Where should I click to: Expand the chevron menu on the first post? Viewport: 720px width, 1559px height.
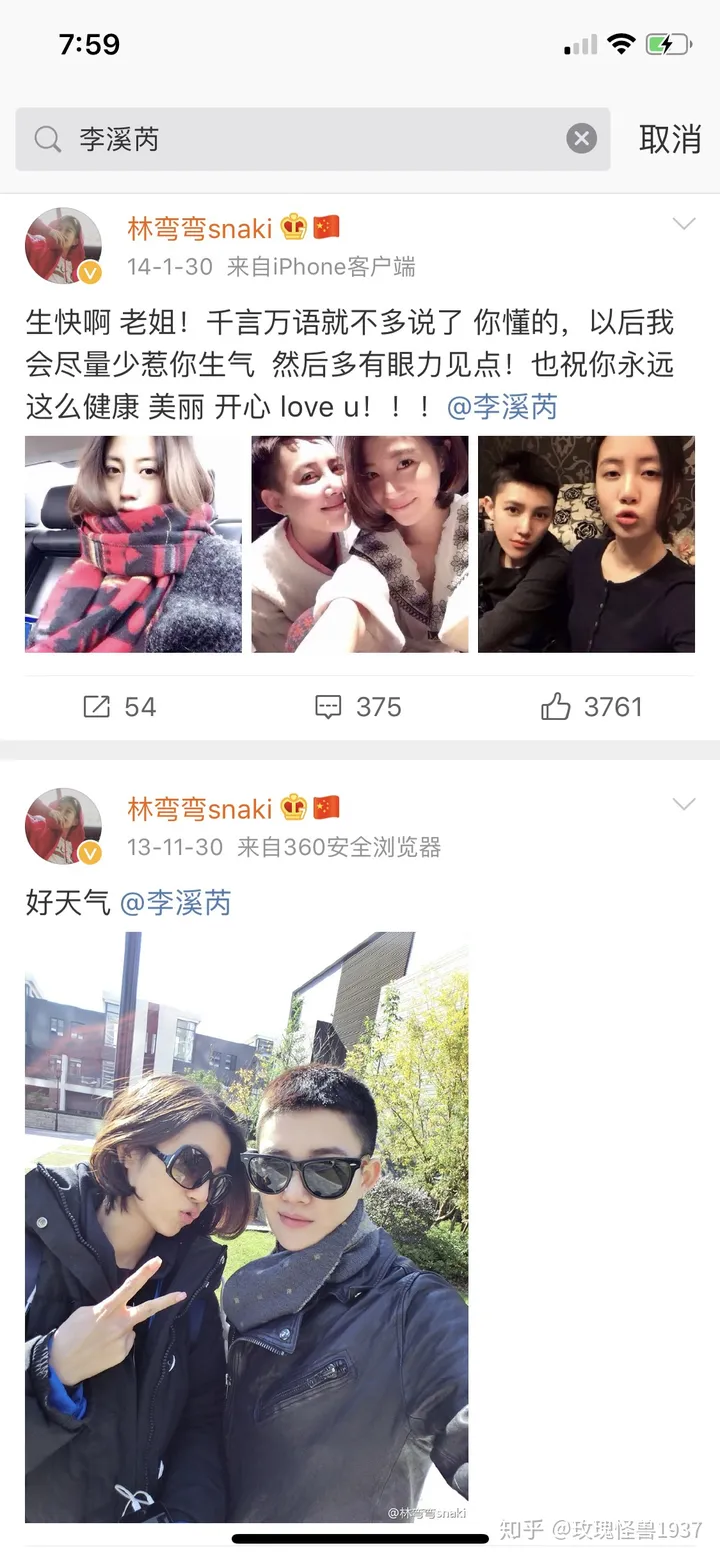click(x=684, y=224)
